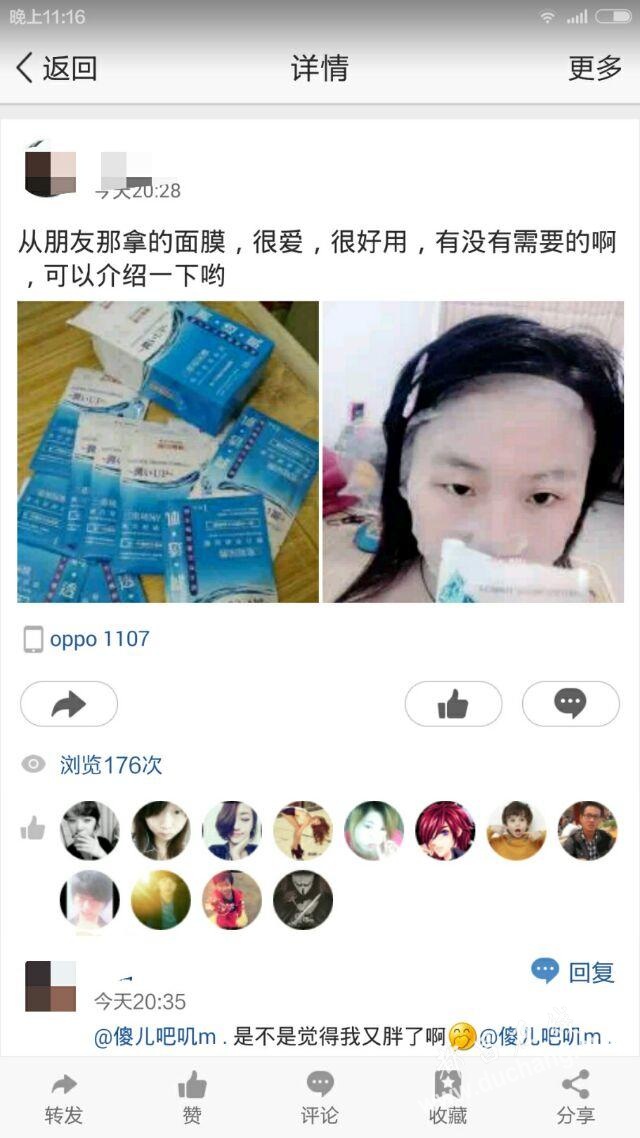
Task: Open first liker's avatar
Action: 90,830
